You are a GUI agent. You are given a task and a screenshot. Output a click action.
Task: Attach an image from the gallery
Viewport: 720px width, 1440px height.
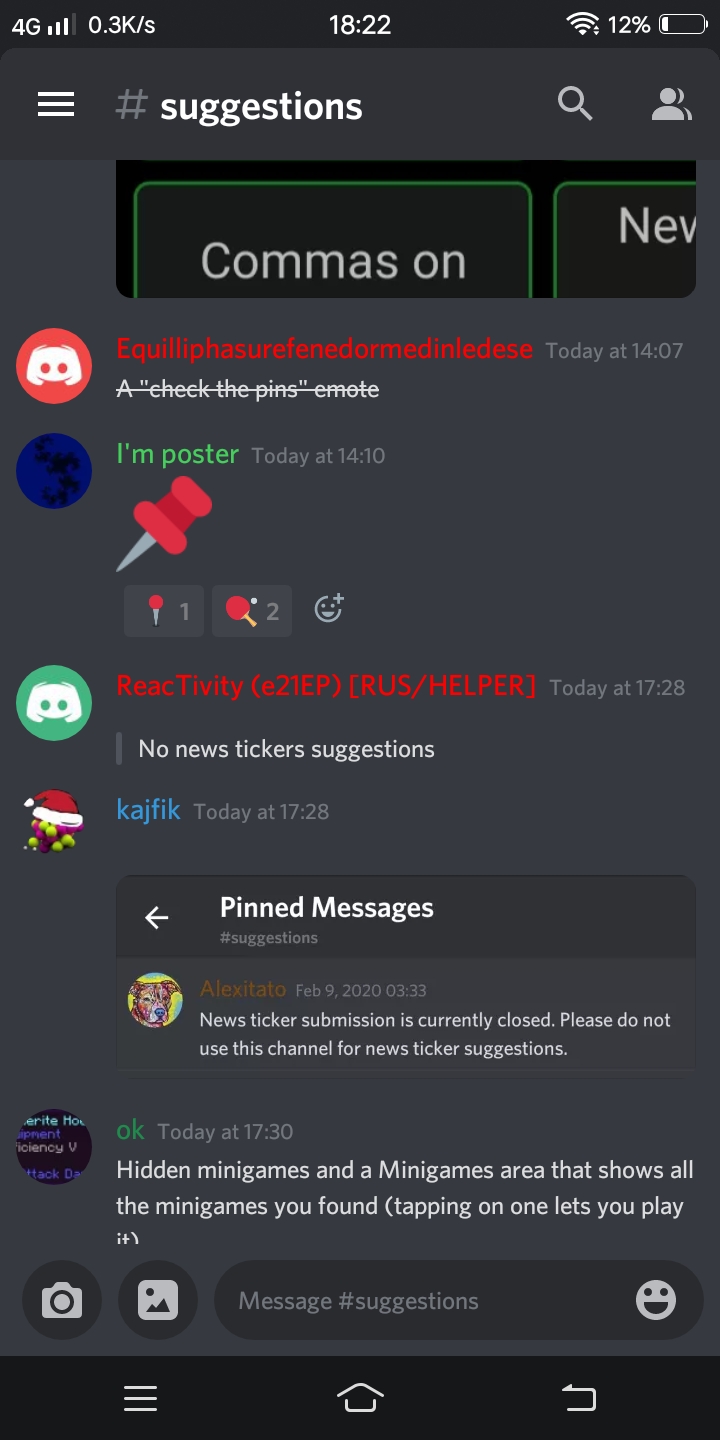pos(158,1300)
